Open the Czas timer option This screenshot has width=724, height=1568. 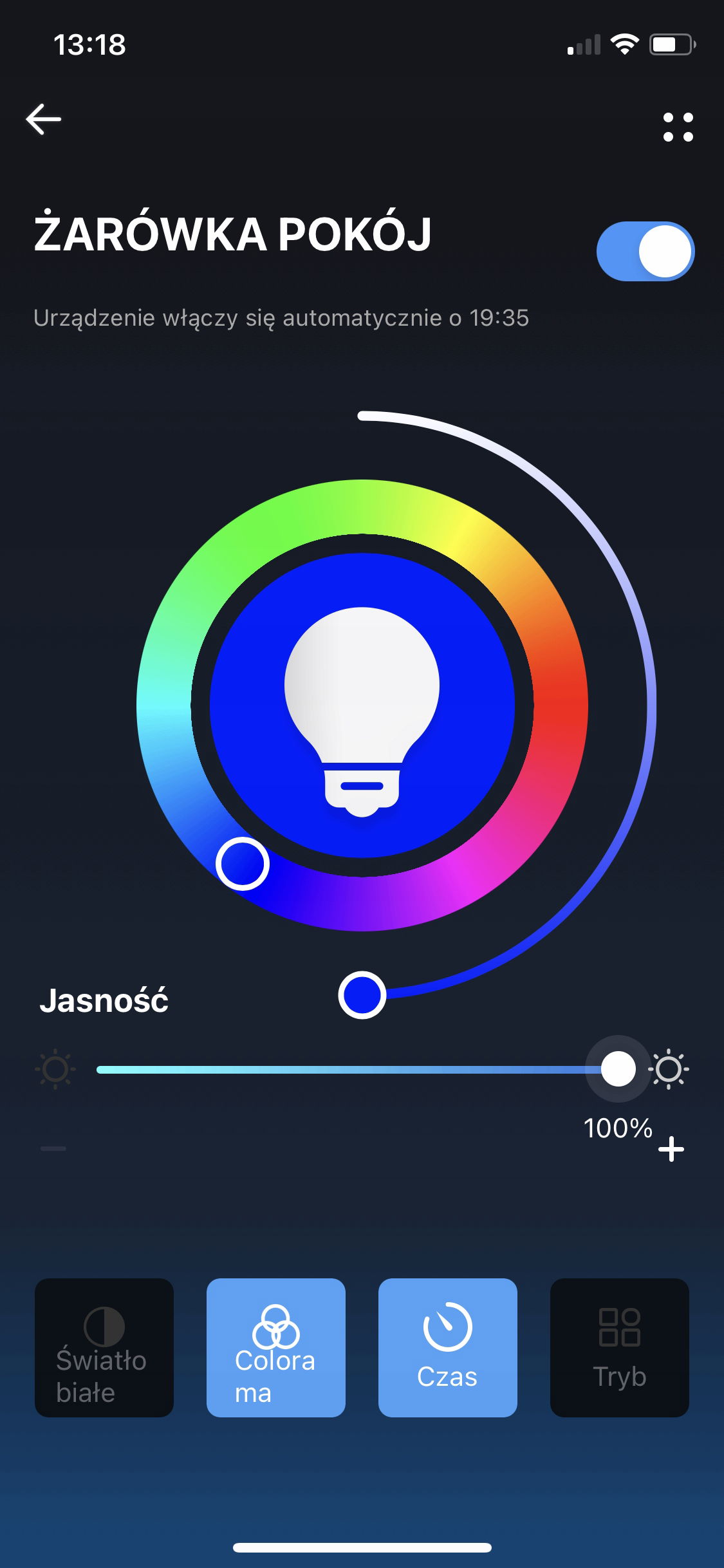coord(448,1347)
